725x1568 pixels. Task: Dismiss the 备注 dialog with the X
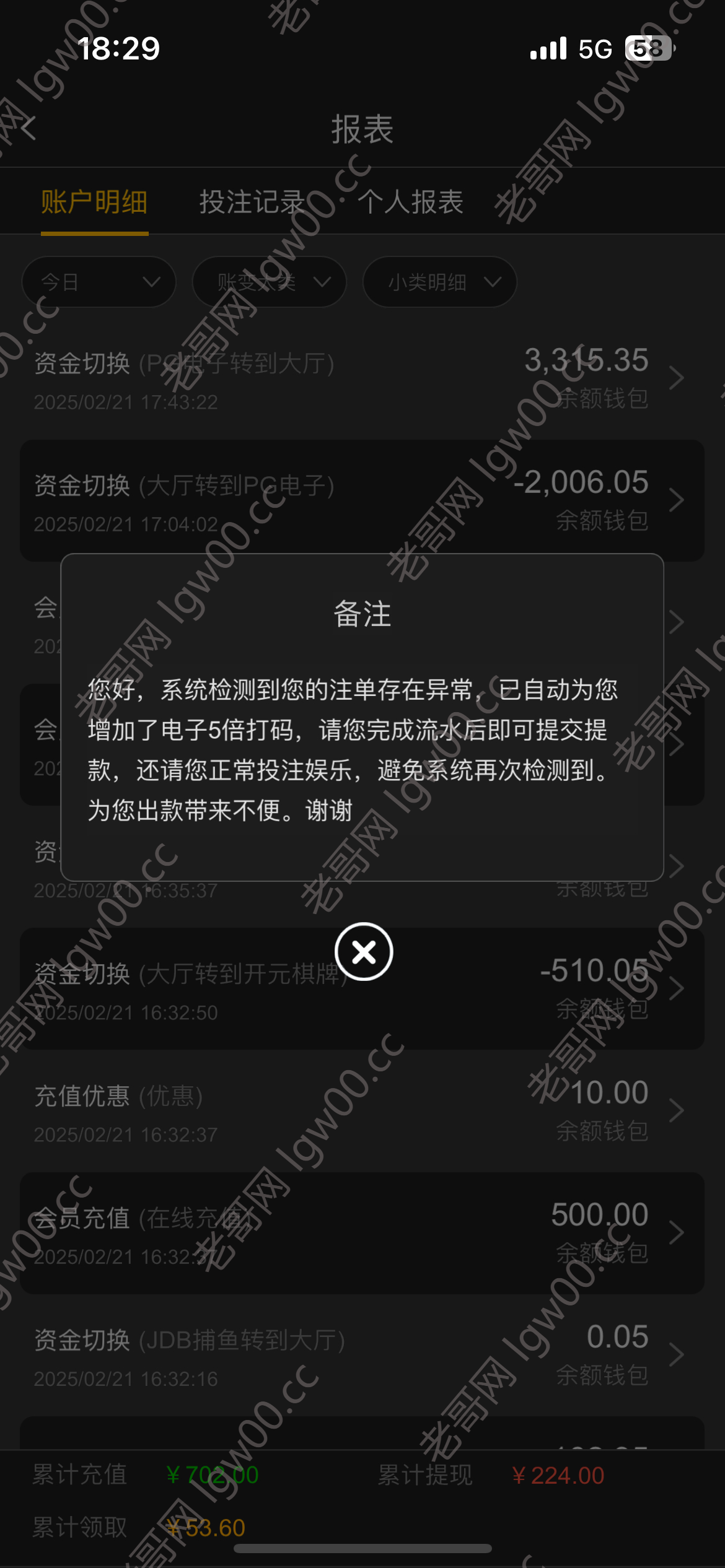click(x=364, y=952)
